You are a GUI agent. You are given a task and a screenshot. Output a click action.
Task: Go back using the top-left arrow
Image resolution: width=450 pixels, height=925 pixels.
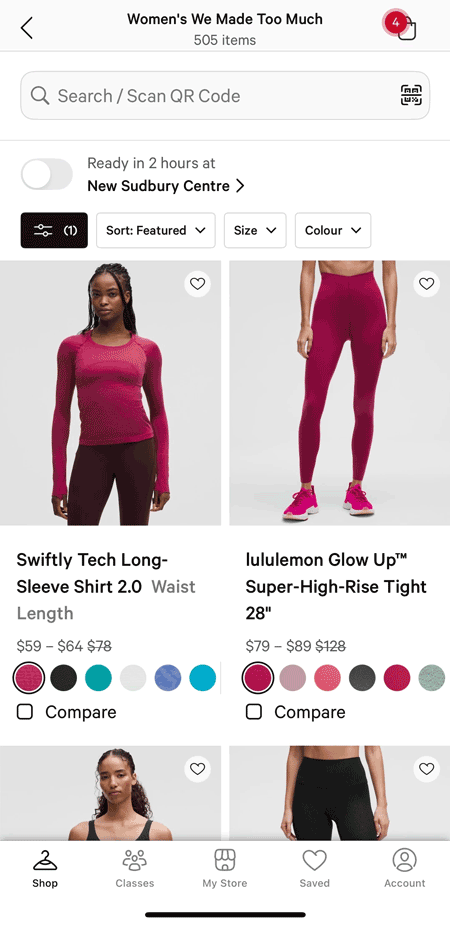pos(27,28)
